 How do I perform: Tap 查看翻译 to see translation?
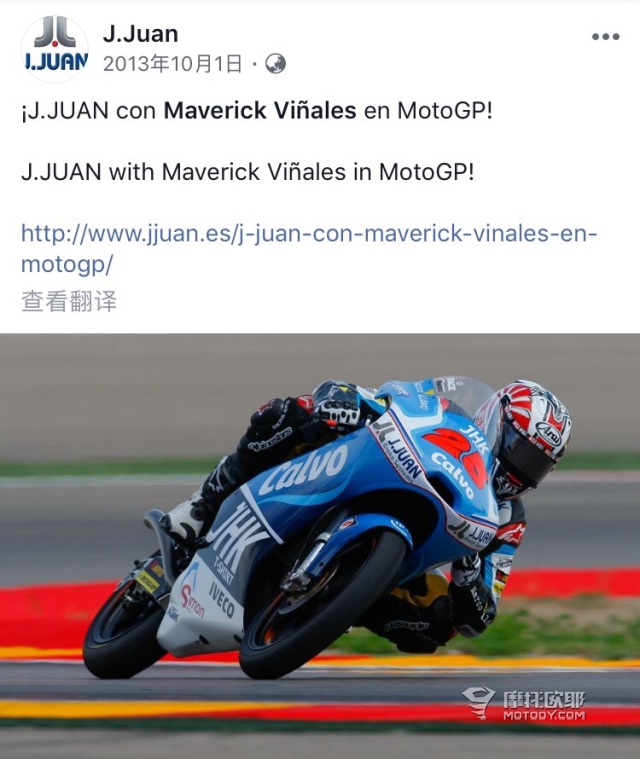pos(69,301)
